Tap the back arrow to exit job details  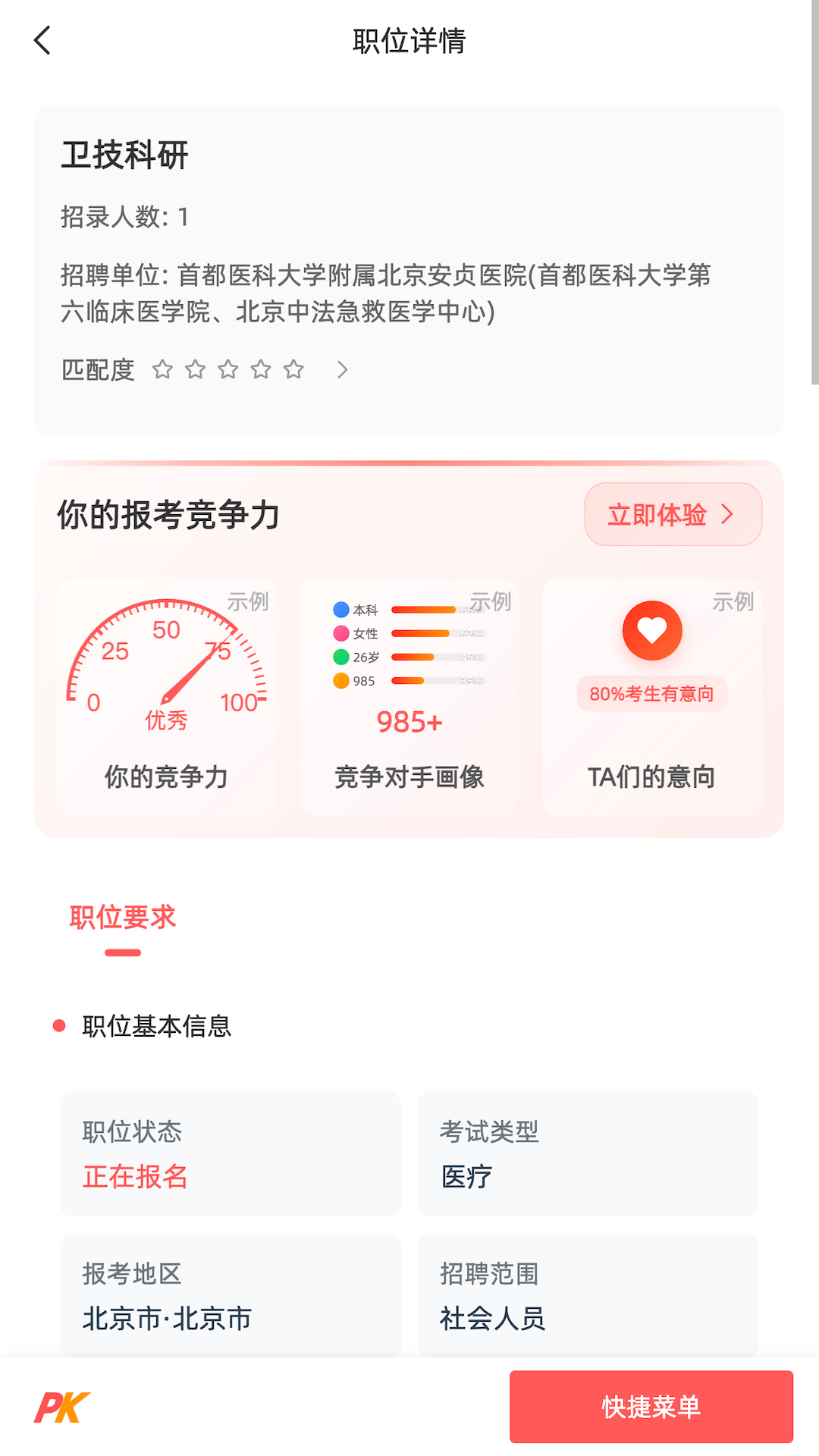tap(43, 40)
